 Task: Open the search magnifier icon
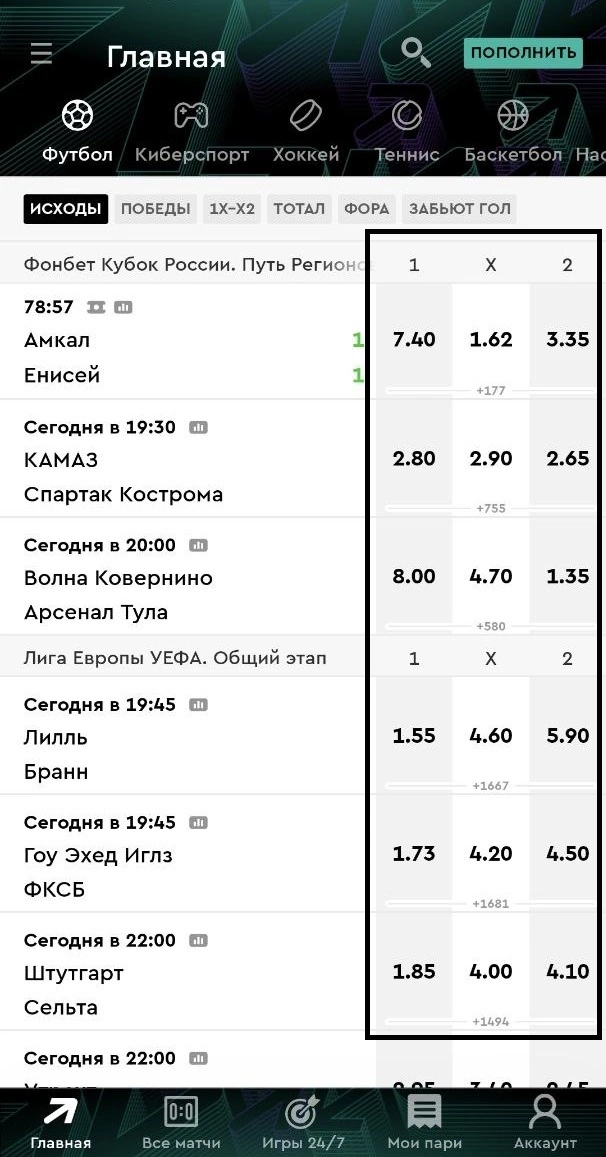coord(415,51)
